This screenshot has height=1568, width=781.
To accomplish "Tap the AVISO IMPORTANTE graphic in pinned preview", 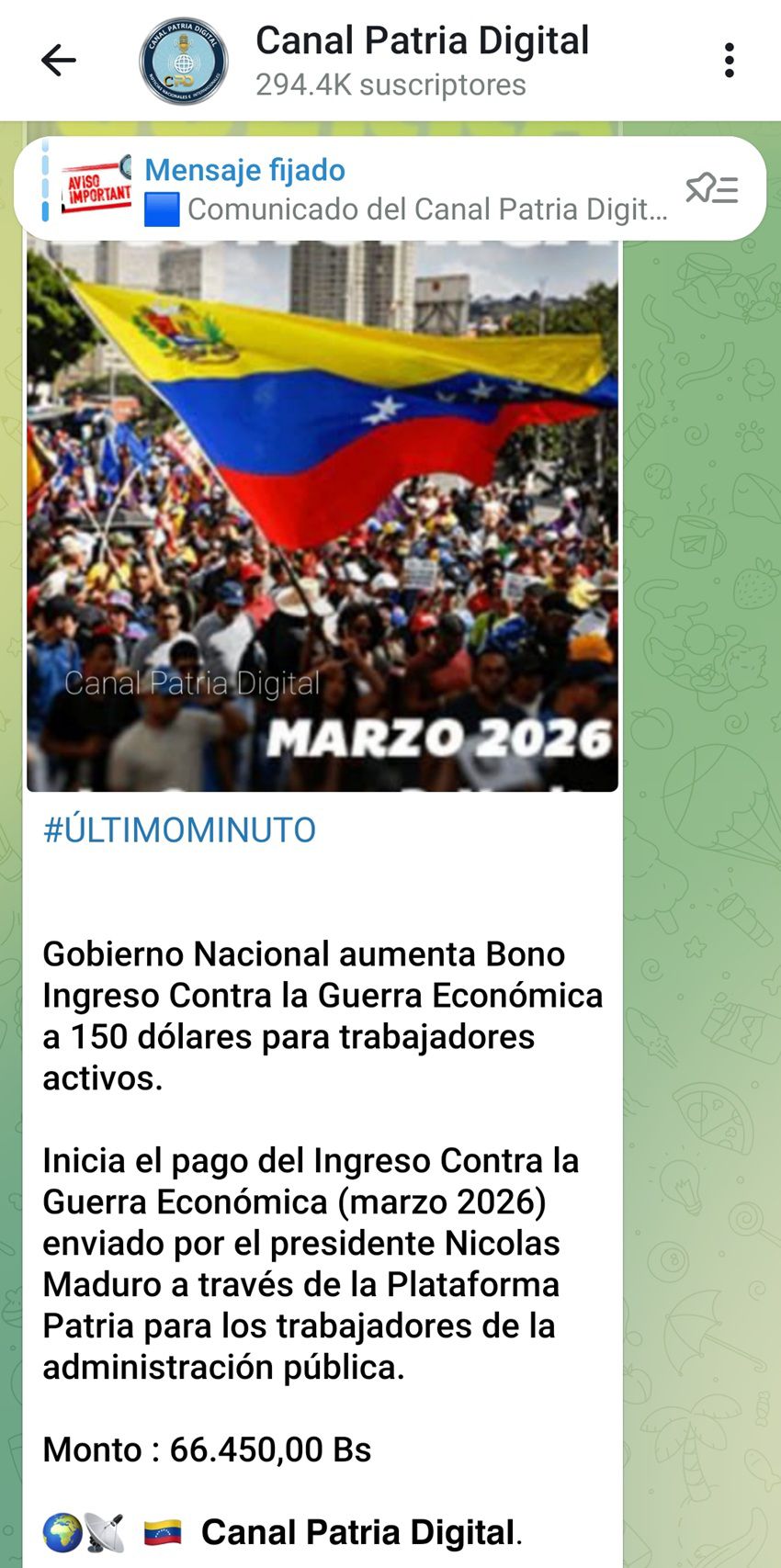I will tap(95, 187).
